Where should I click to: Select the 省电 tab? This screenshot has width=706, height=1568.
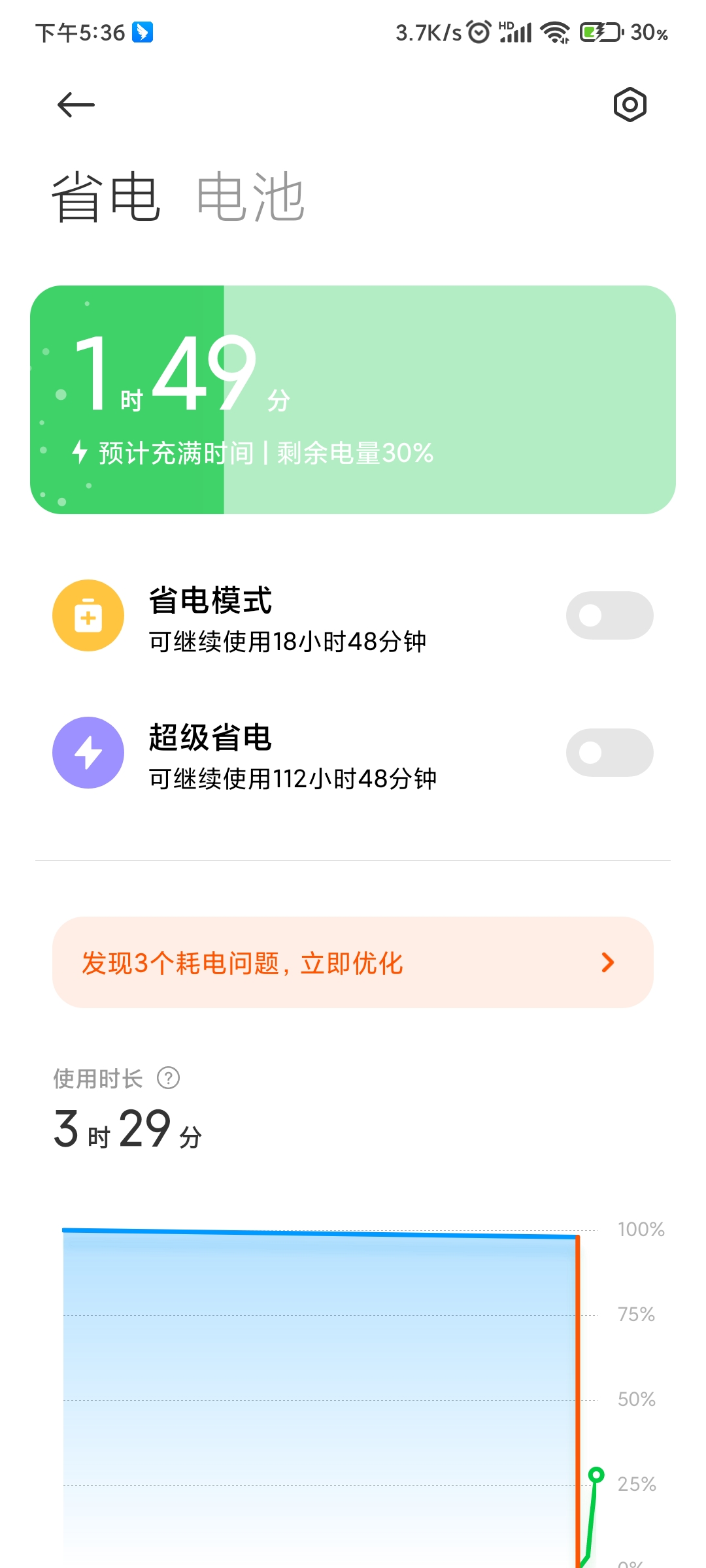(x=106, y=197)
